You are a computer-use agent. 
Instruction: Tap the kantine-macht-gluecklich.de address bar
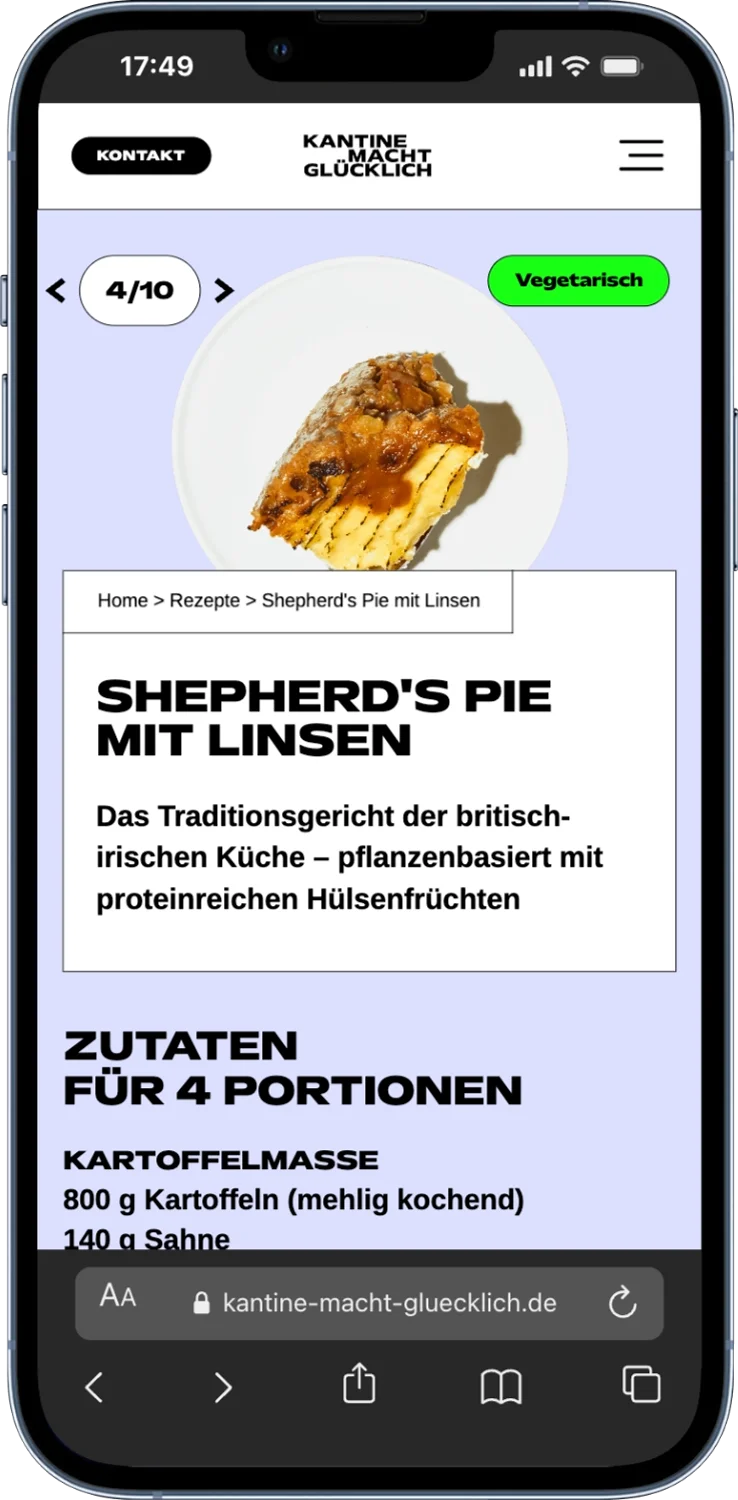click(x=388, y=1304)
